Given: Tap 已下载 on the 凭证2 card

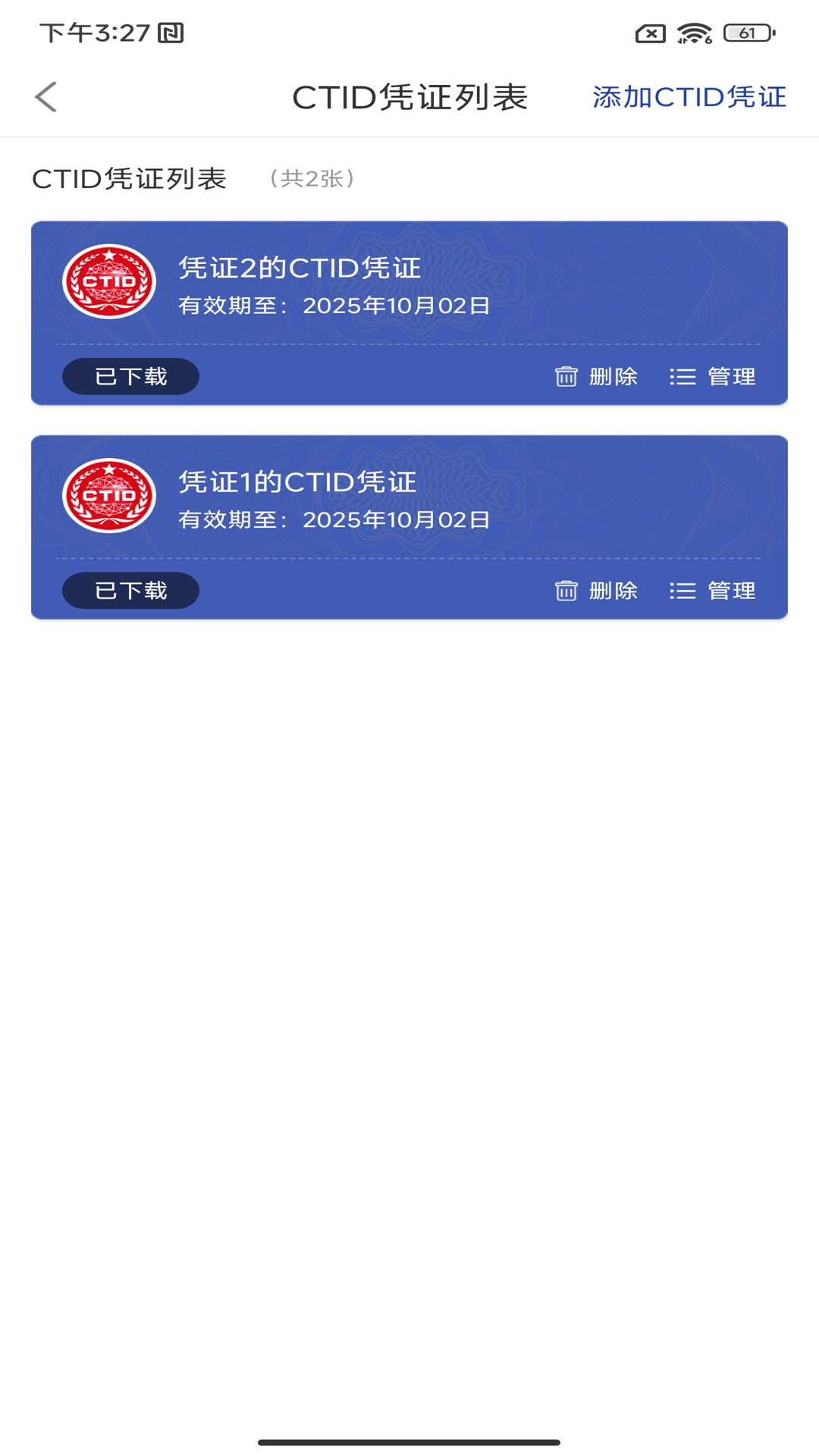Looking at the screenshot, I should (x=130, y=377).
